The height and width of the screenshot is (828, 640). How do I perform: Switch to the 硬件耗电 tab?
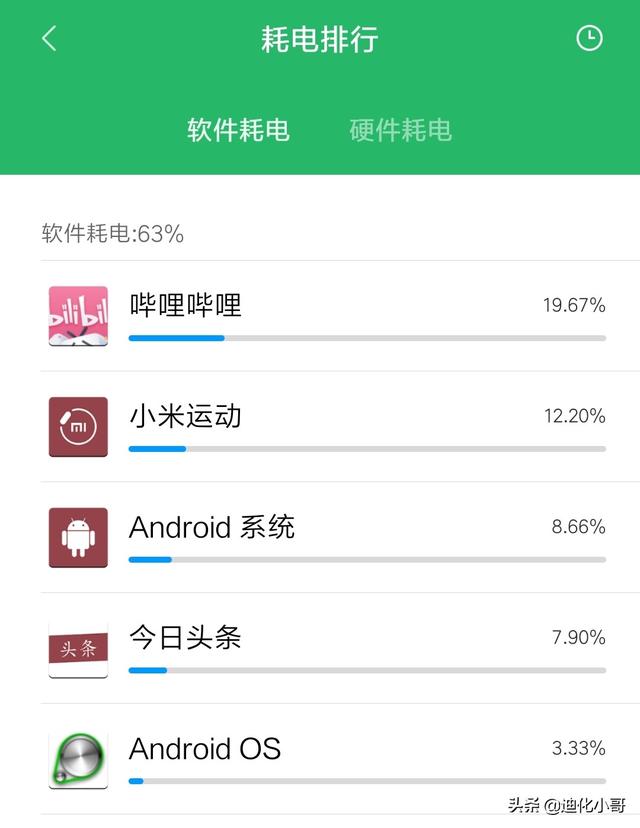click(x=400, y=130)
